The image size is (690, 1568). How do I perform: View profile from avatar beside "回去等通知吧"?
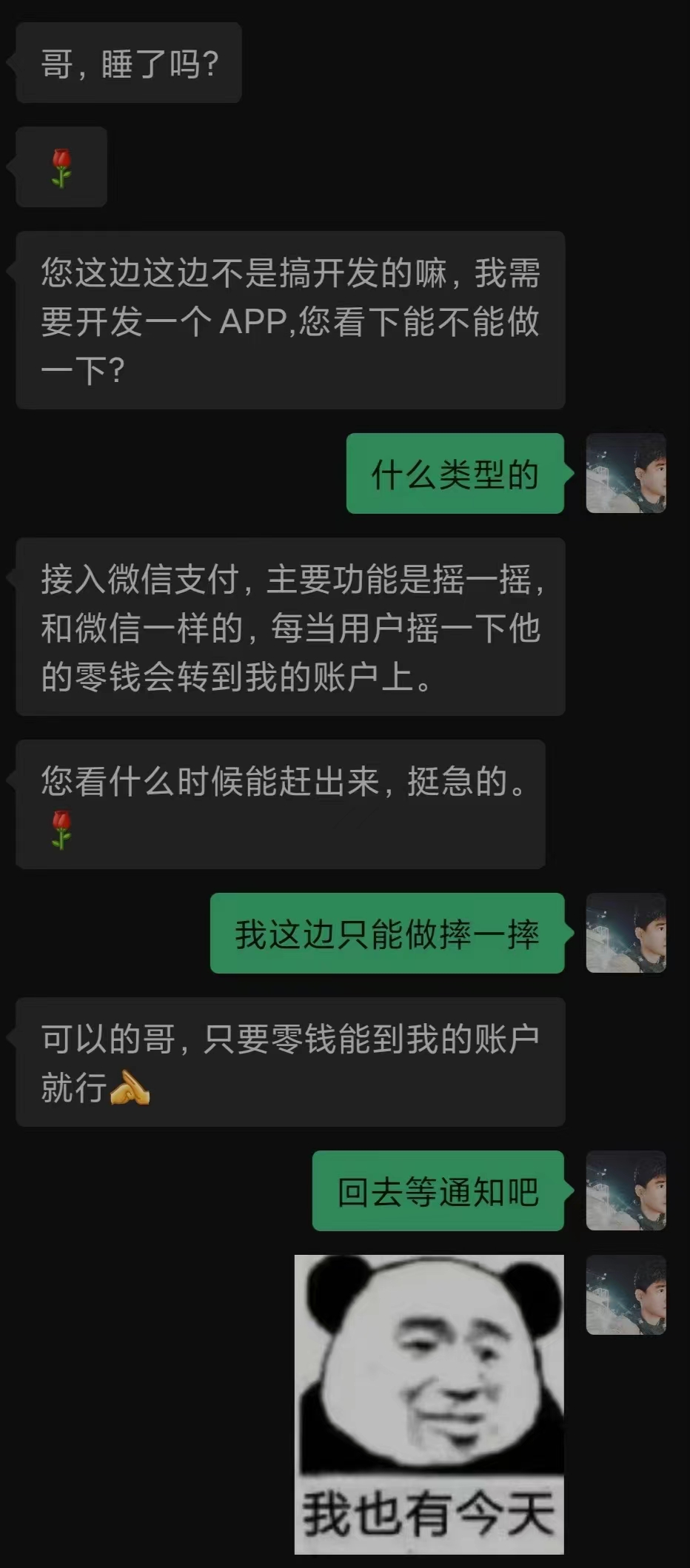tap(626, 1190)
